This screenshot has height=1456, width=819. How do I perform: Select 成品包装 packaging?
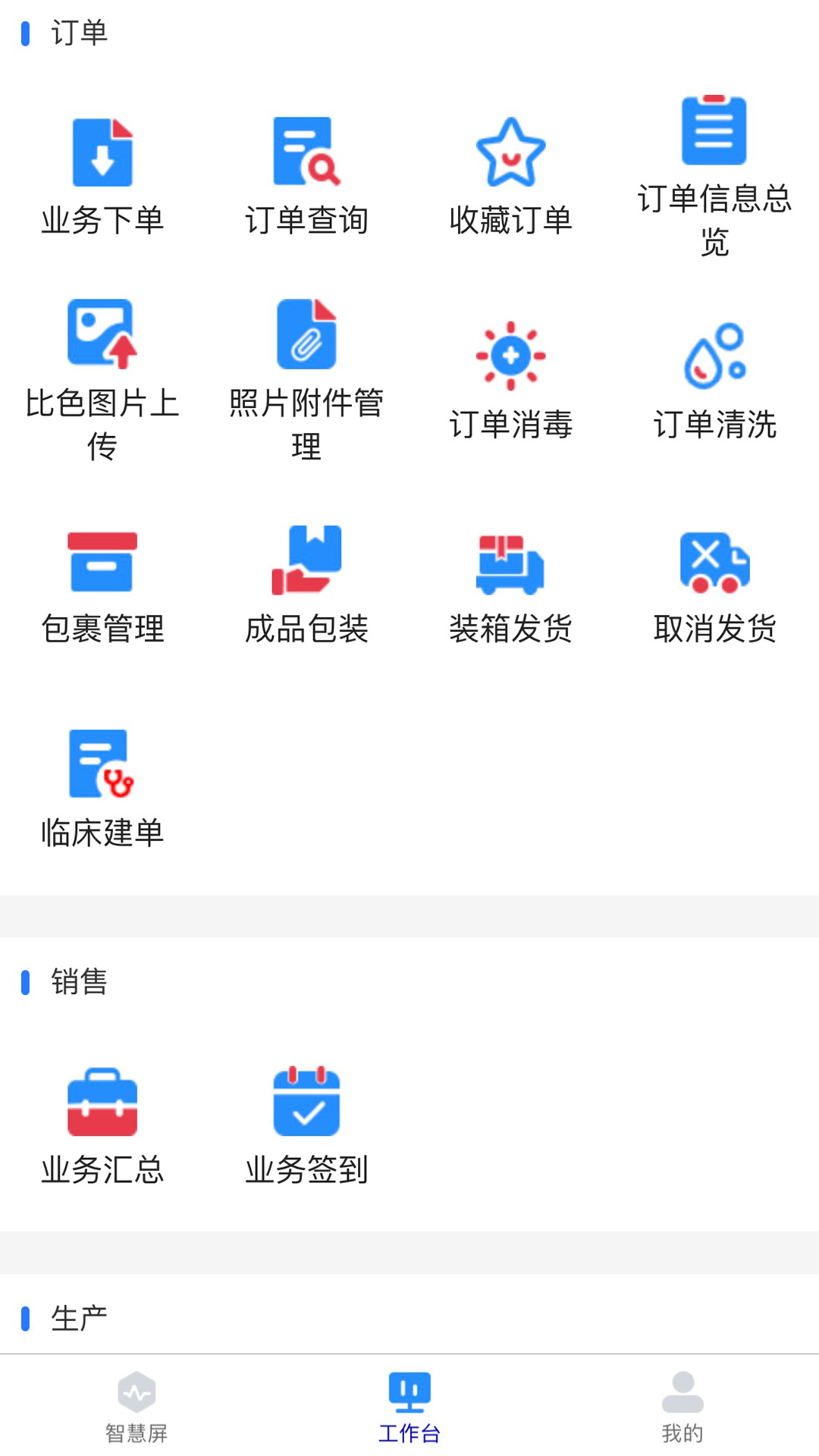tap(306, 585)
